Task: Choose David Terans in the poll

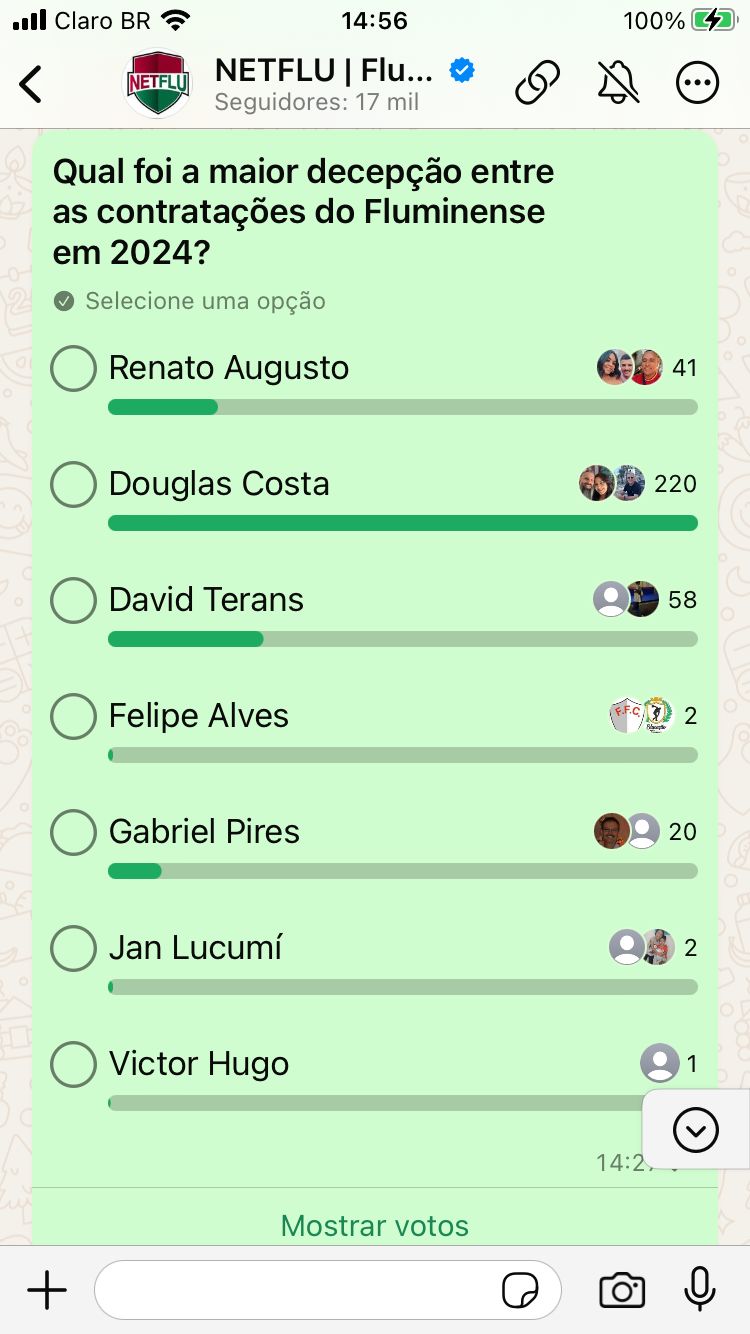Action: pyautogui.click(x=73, y=600)
